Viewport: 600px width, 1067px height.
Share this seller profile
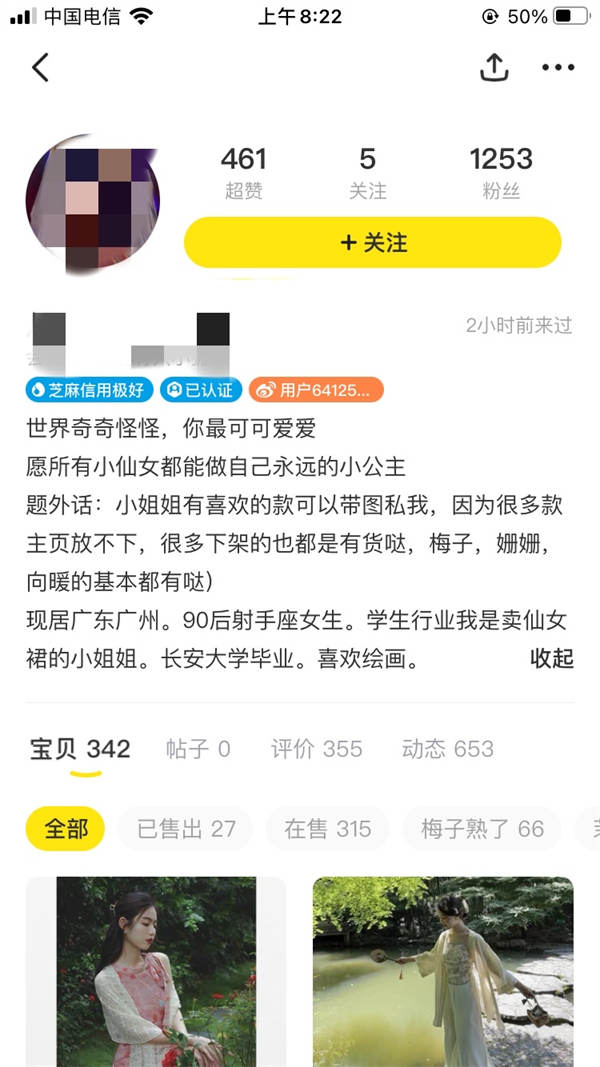click(494, 68)
